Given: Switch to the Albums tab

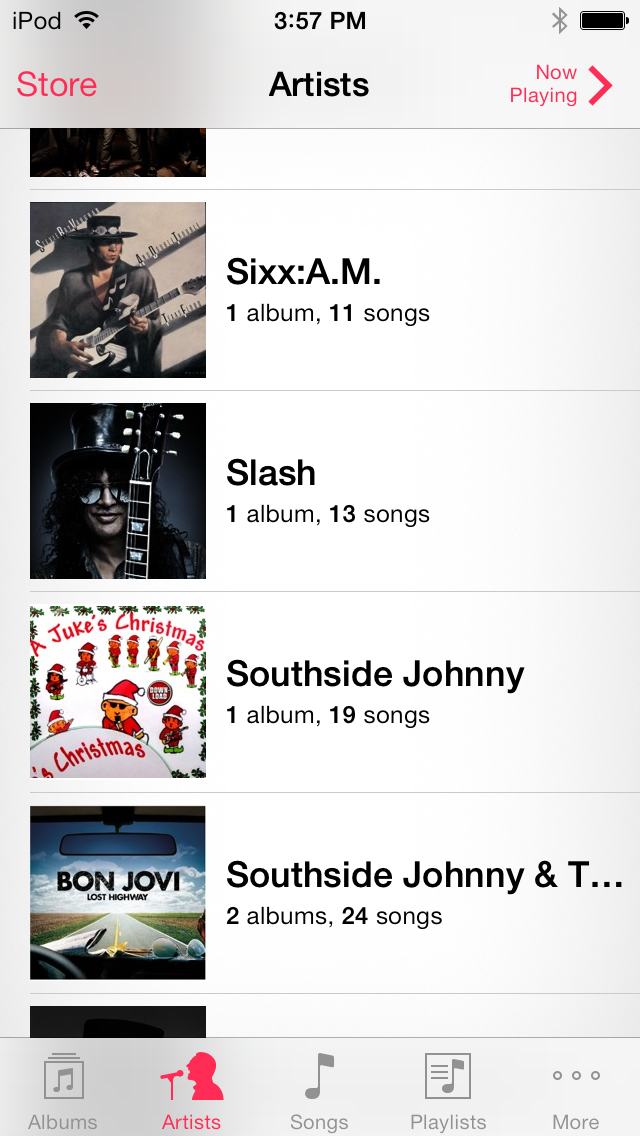Looking at the screenshot, I should tap(63, 1090).
